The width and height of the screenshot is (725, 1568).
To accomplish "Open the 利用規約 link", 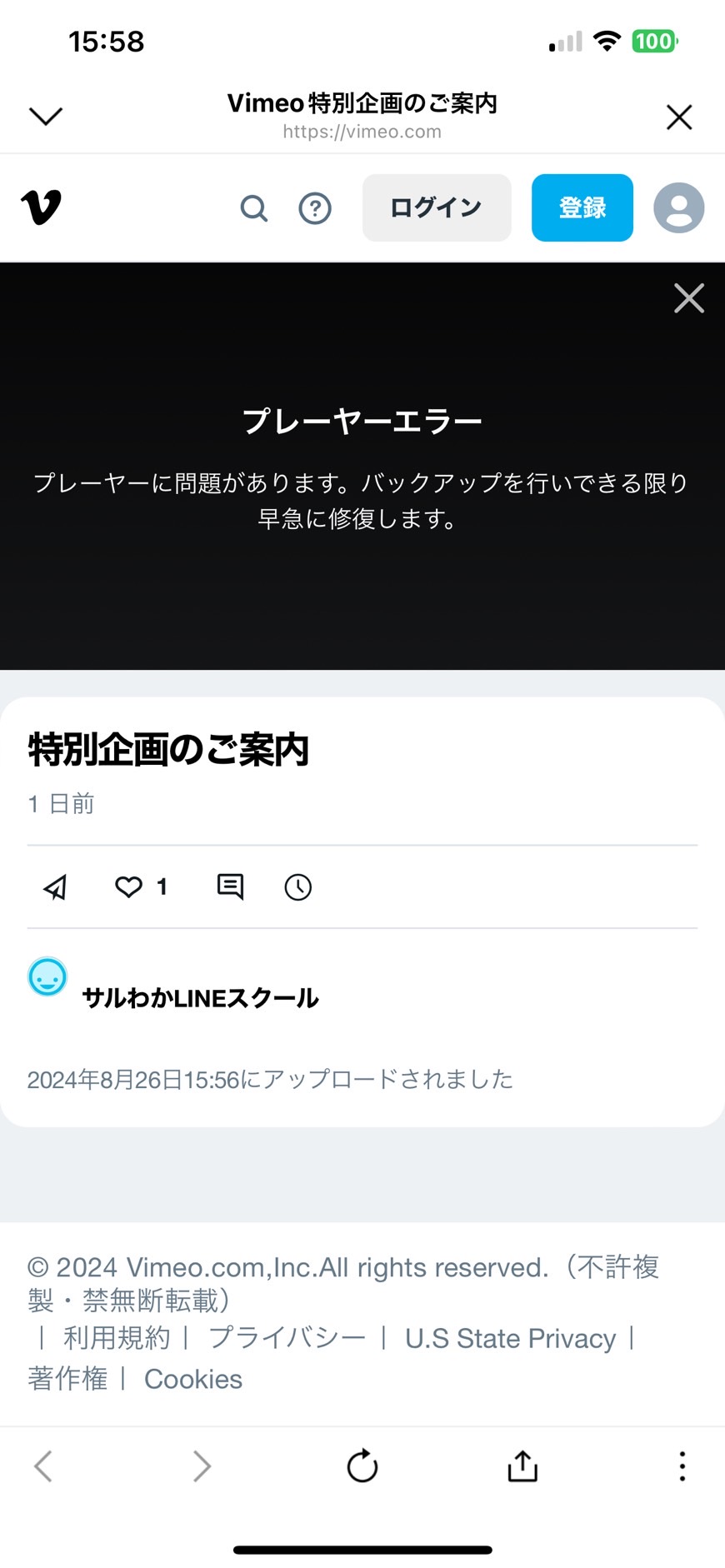I will (117, 1338).
